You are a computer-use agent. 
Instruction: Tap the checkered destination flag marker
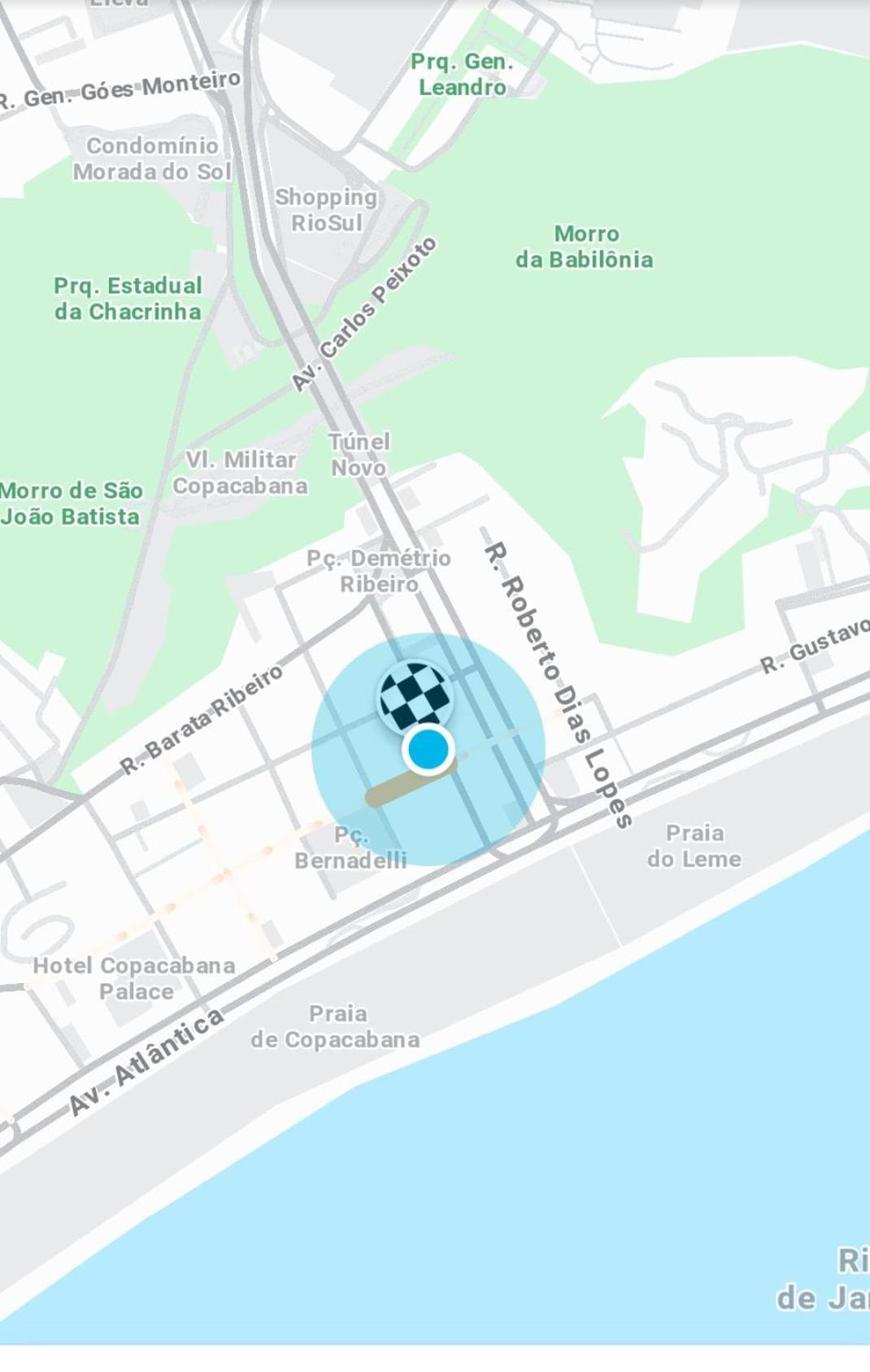[x=414, y=695]
